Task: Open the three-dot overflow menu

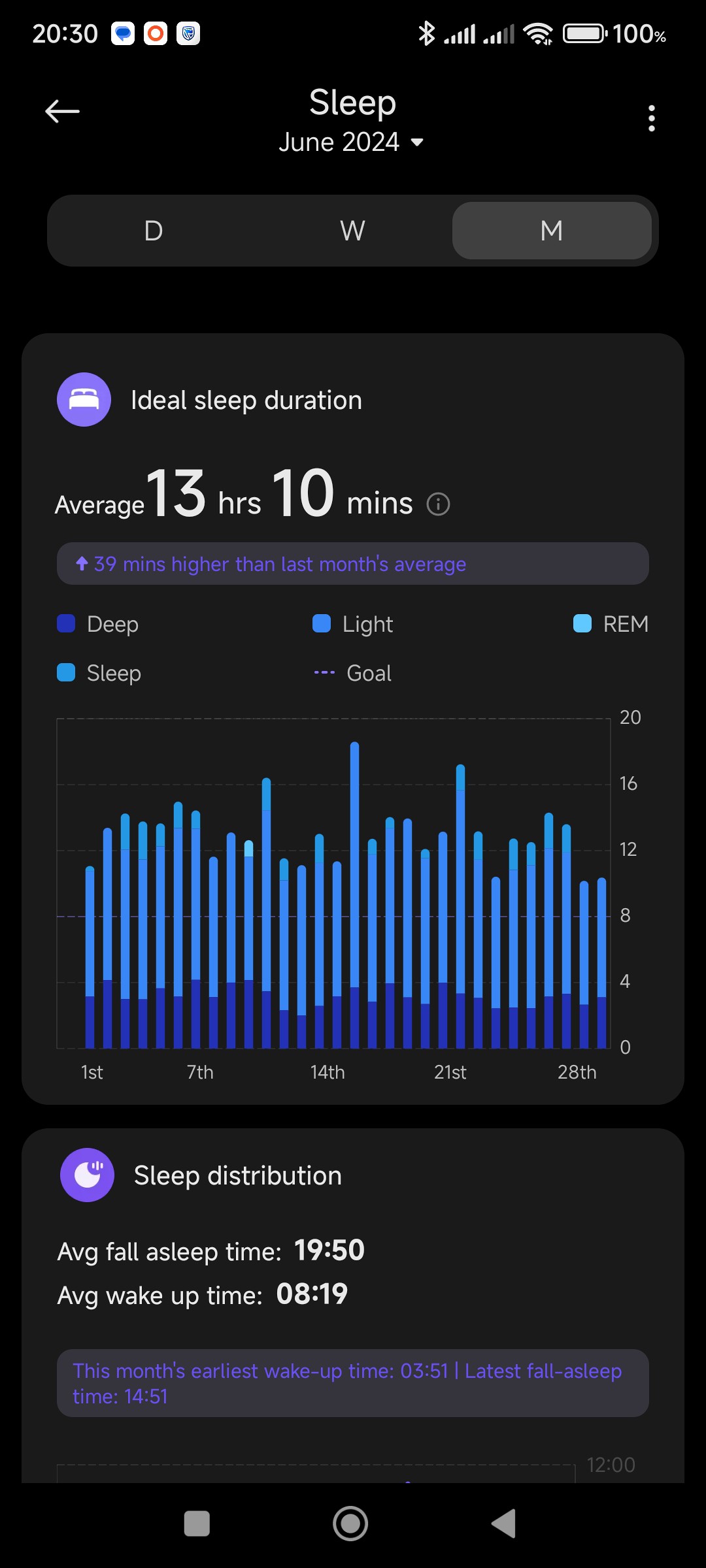Action: (x=651, y=118)
